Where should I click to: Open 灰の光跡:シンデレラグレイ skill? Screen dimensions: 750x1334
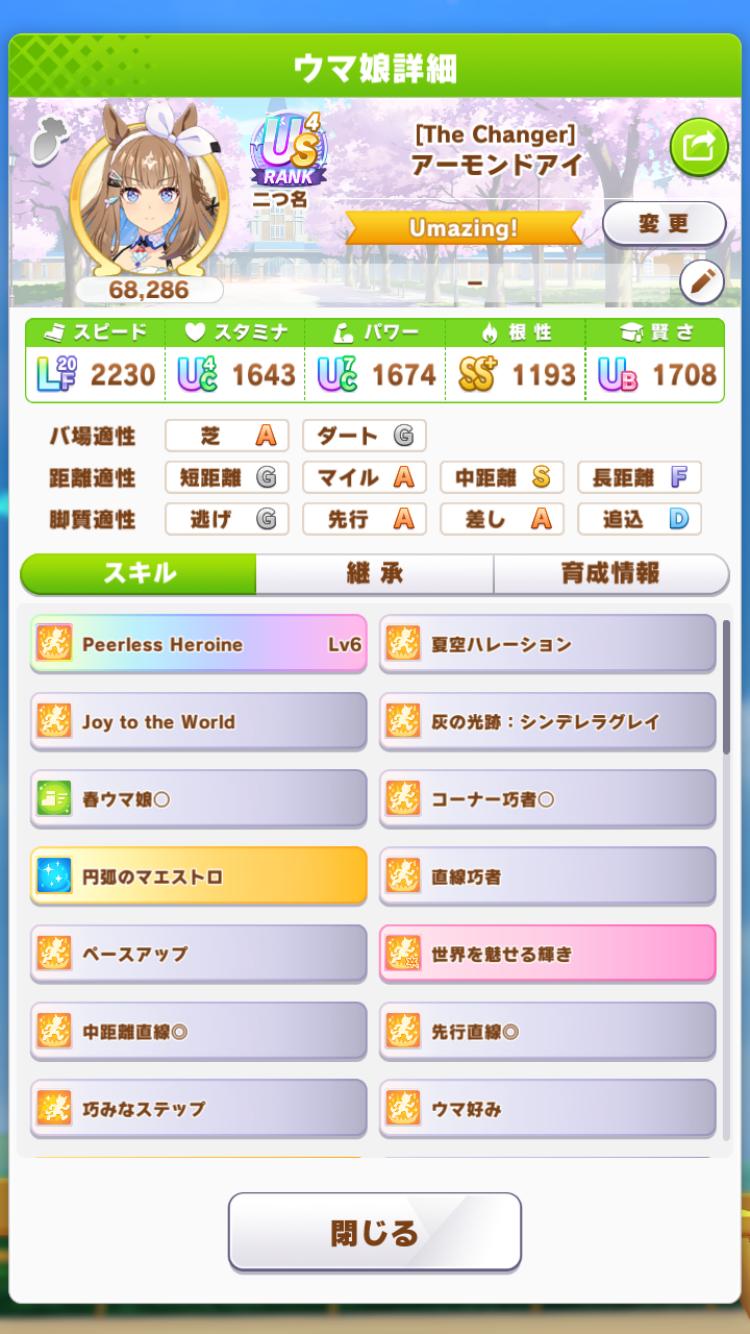point(547,721)
